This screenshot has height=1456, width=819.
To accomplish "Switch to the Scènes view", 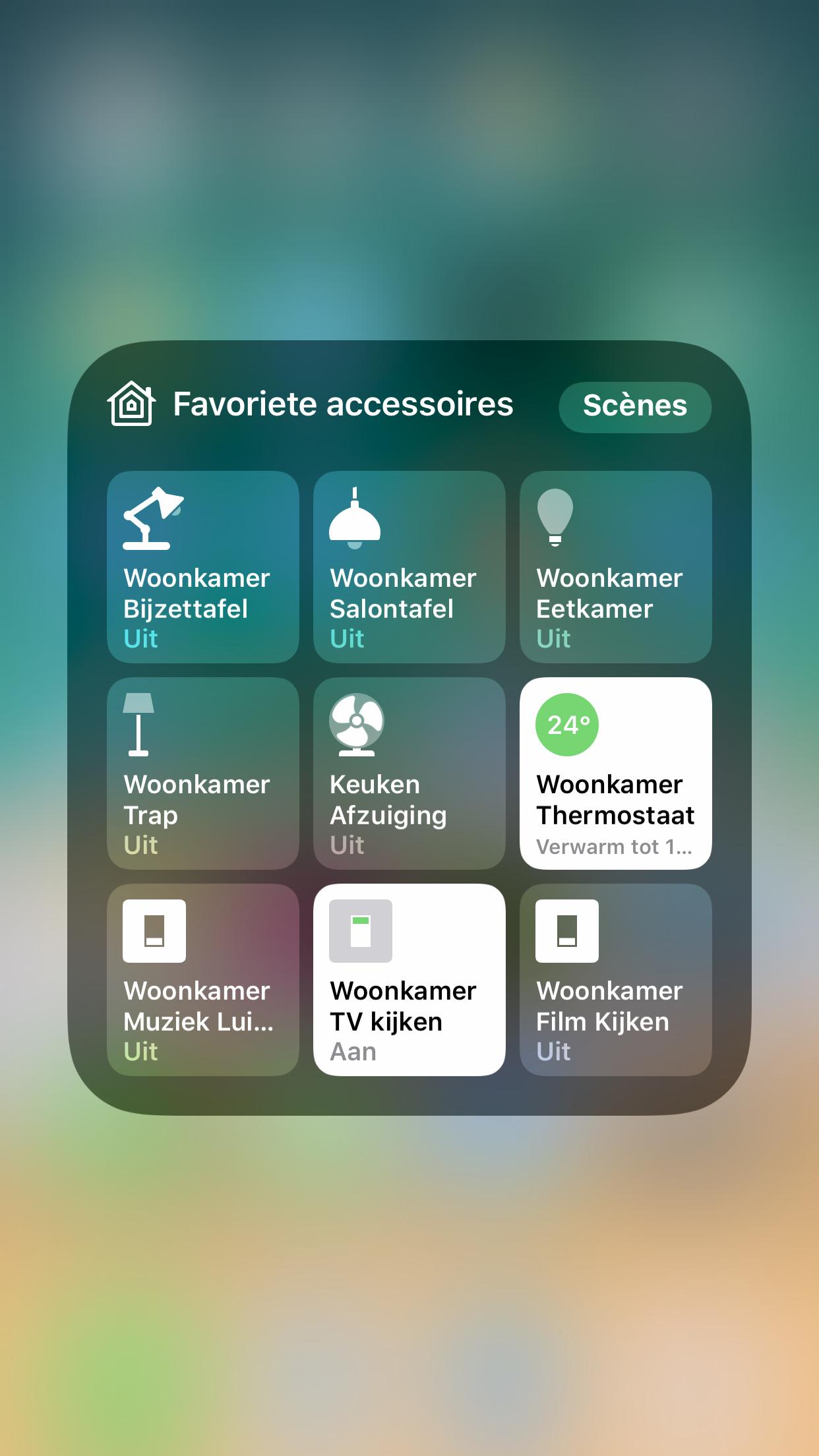I will 634,406.
